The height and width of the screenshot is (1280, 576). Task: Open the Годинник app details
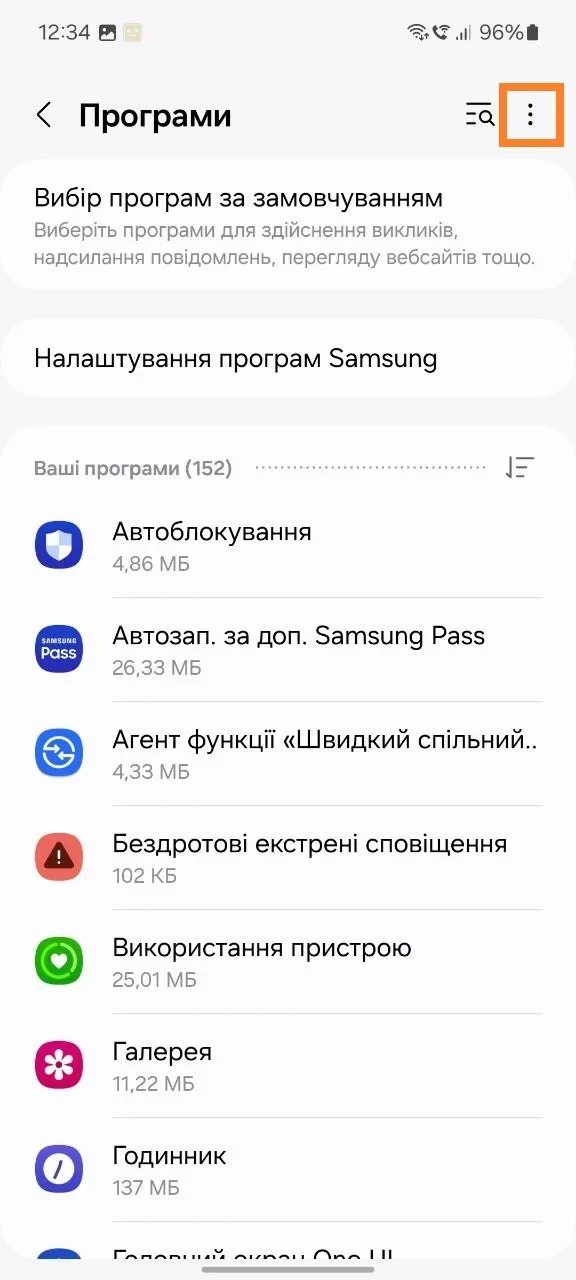pyautogui.click(x=288, y=1170)
